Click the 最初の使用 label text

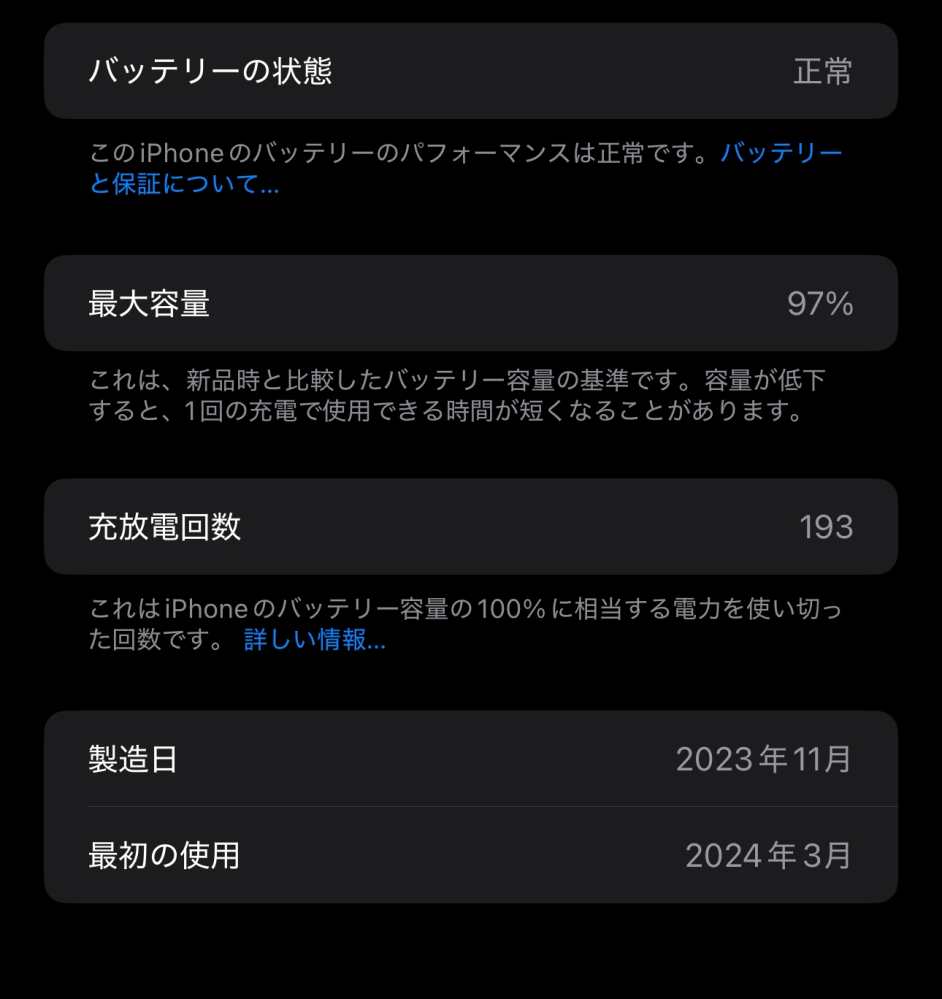pyautogui.click(x=163, y=855)
